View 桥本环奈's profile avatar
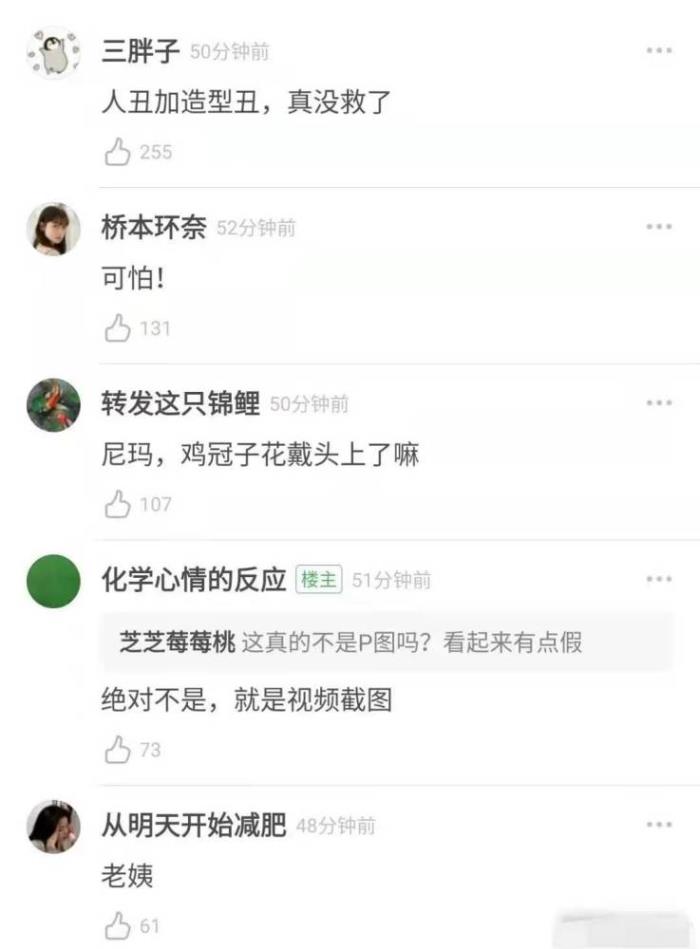Viewport: 700px width, 949px height. pos(53,229)
